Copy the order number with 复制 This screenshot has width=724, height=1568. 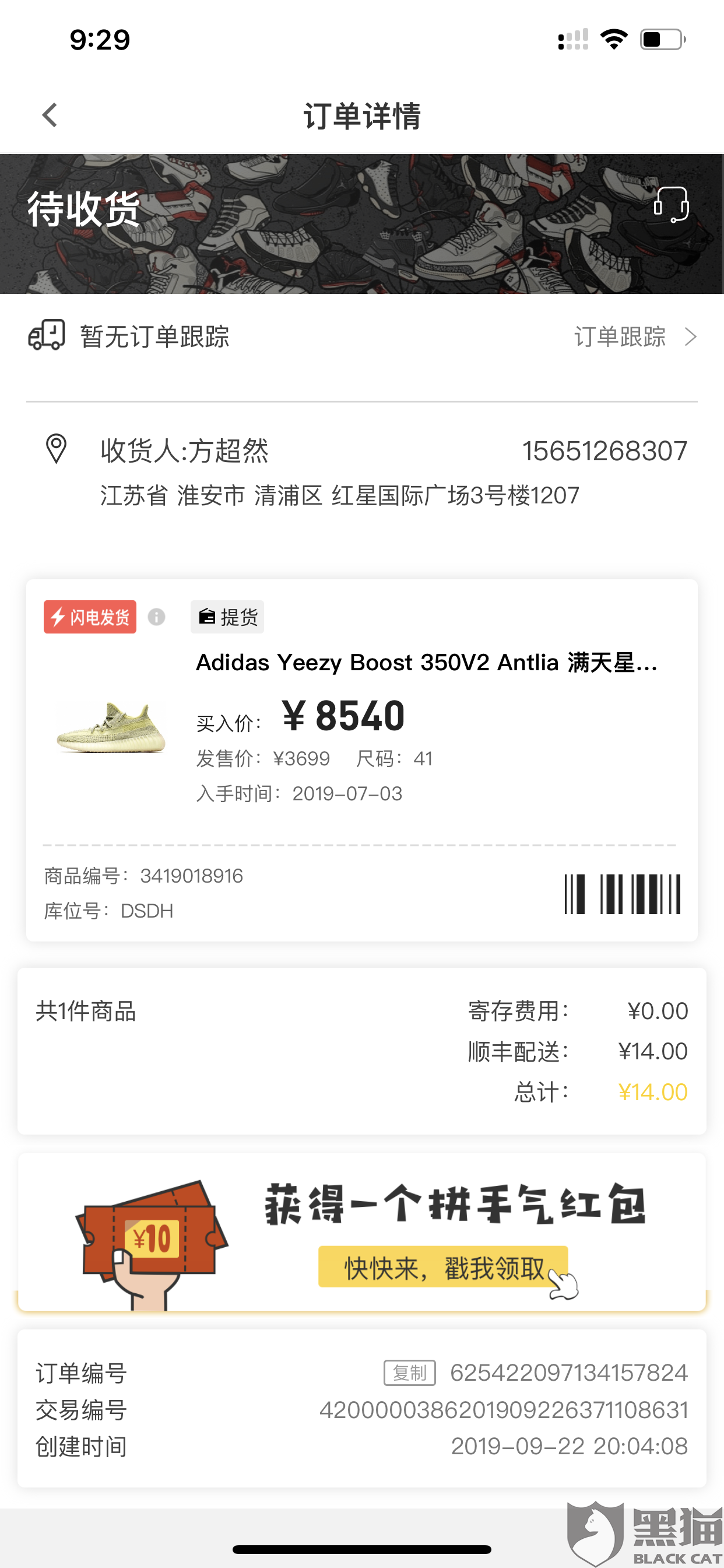coord(409,1373)
